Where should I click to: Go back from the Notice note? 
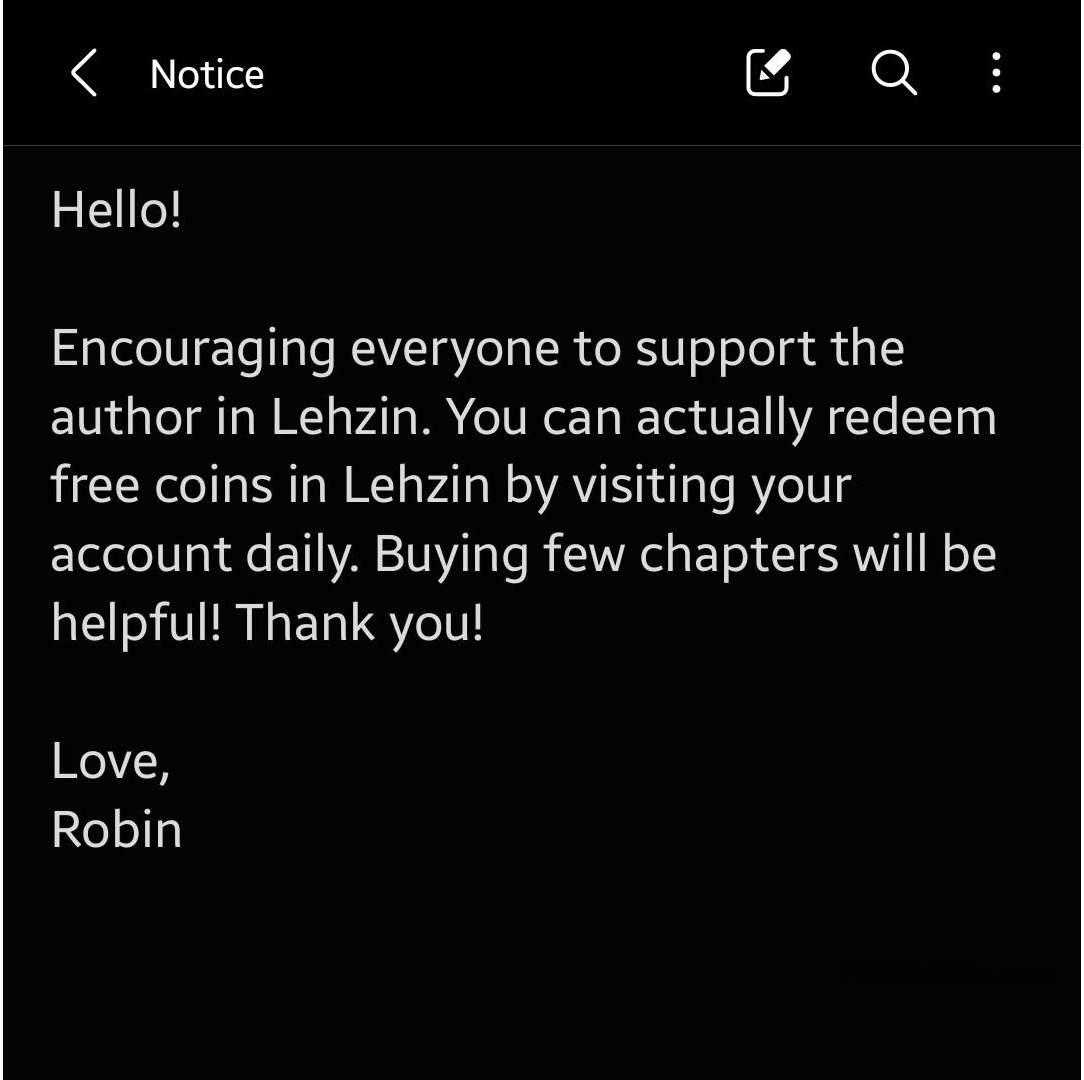pos(84,74)
